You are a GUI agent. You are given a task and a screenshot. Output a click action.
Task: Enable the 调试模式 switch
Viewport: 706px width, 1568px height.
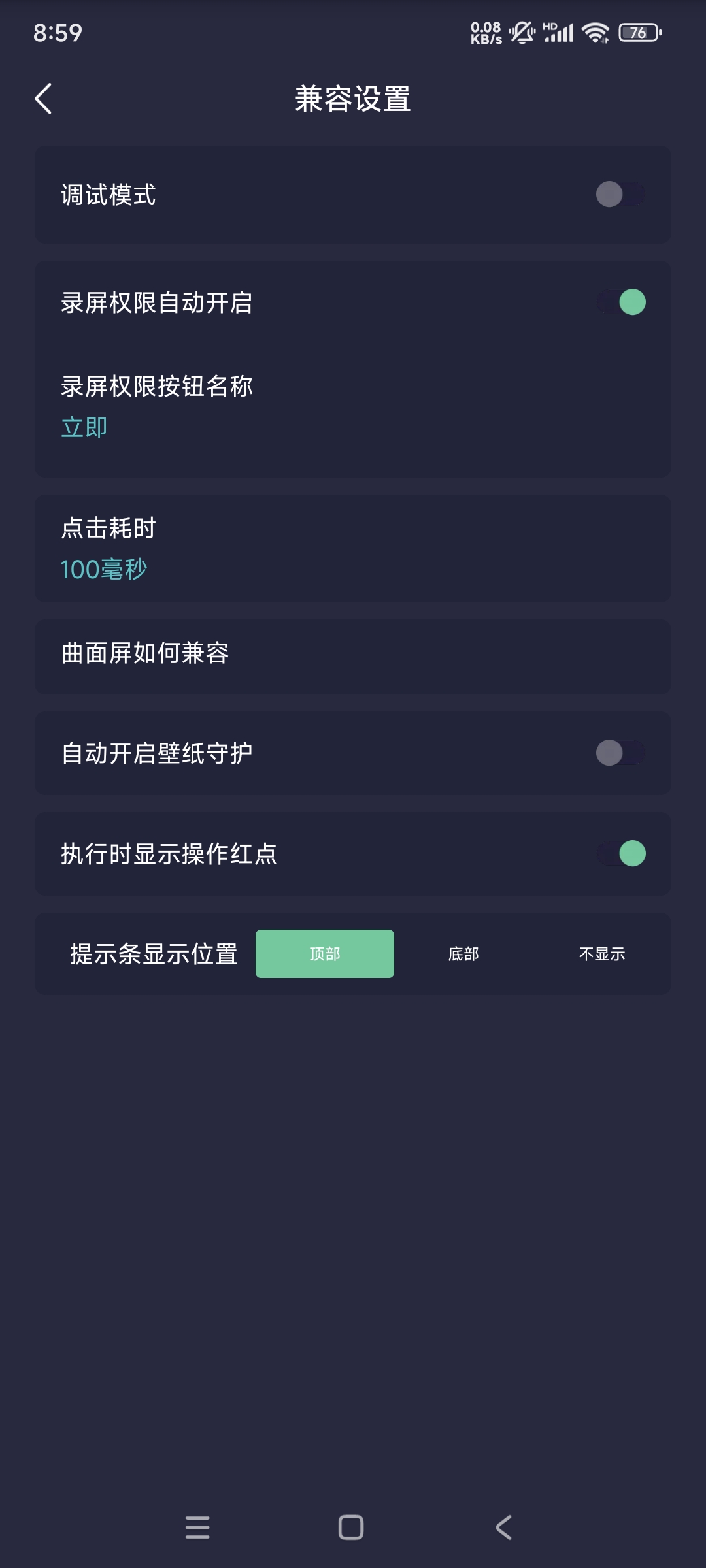click(620, 195)
